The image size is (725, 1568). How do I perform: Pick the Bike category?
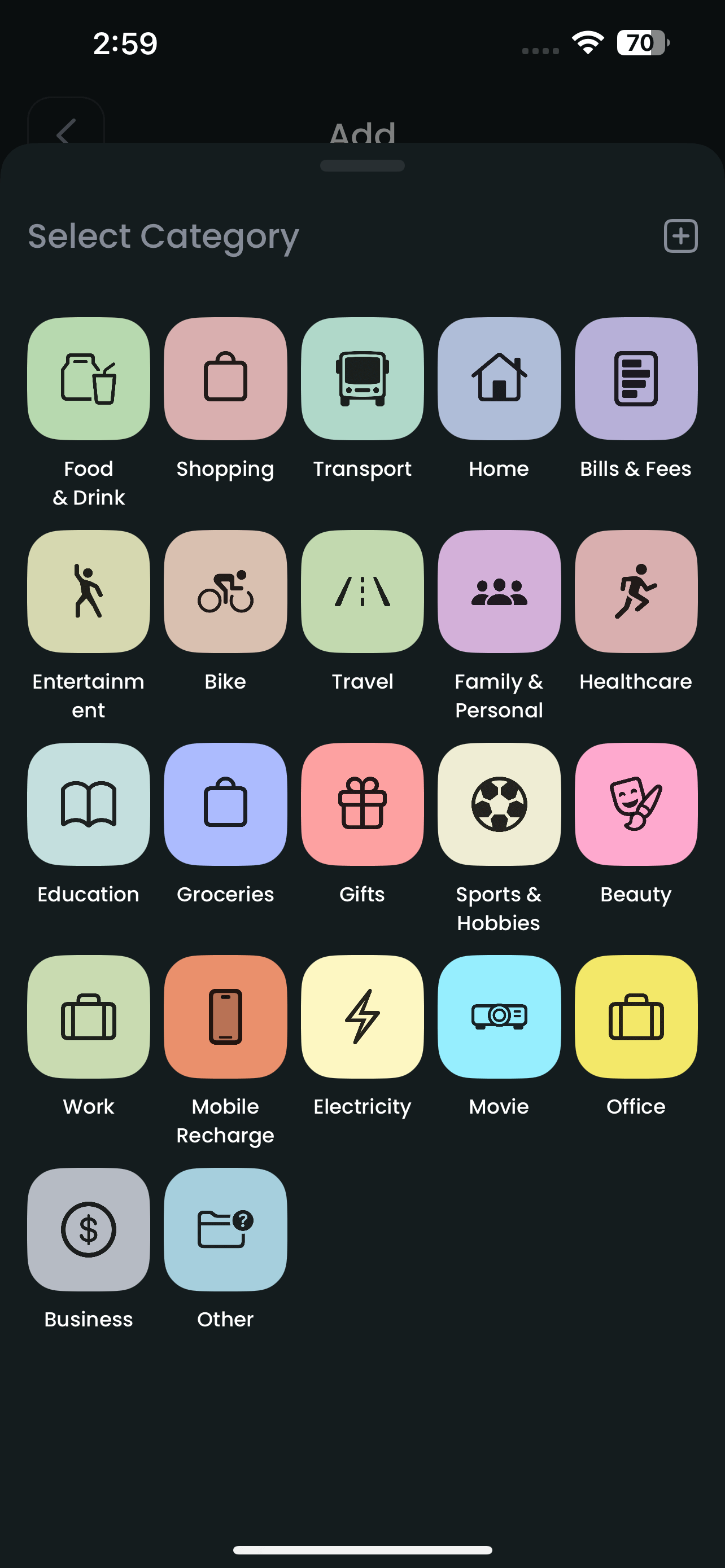pyautogui.click(x=225, y=591)
